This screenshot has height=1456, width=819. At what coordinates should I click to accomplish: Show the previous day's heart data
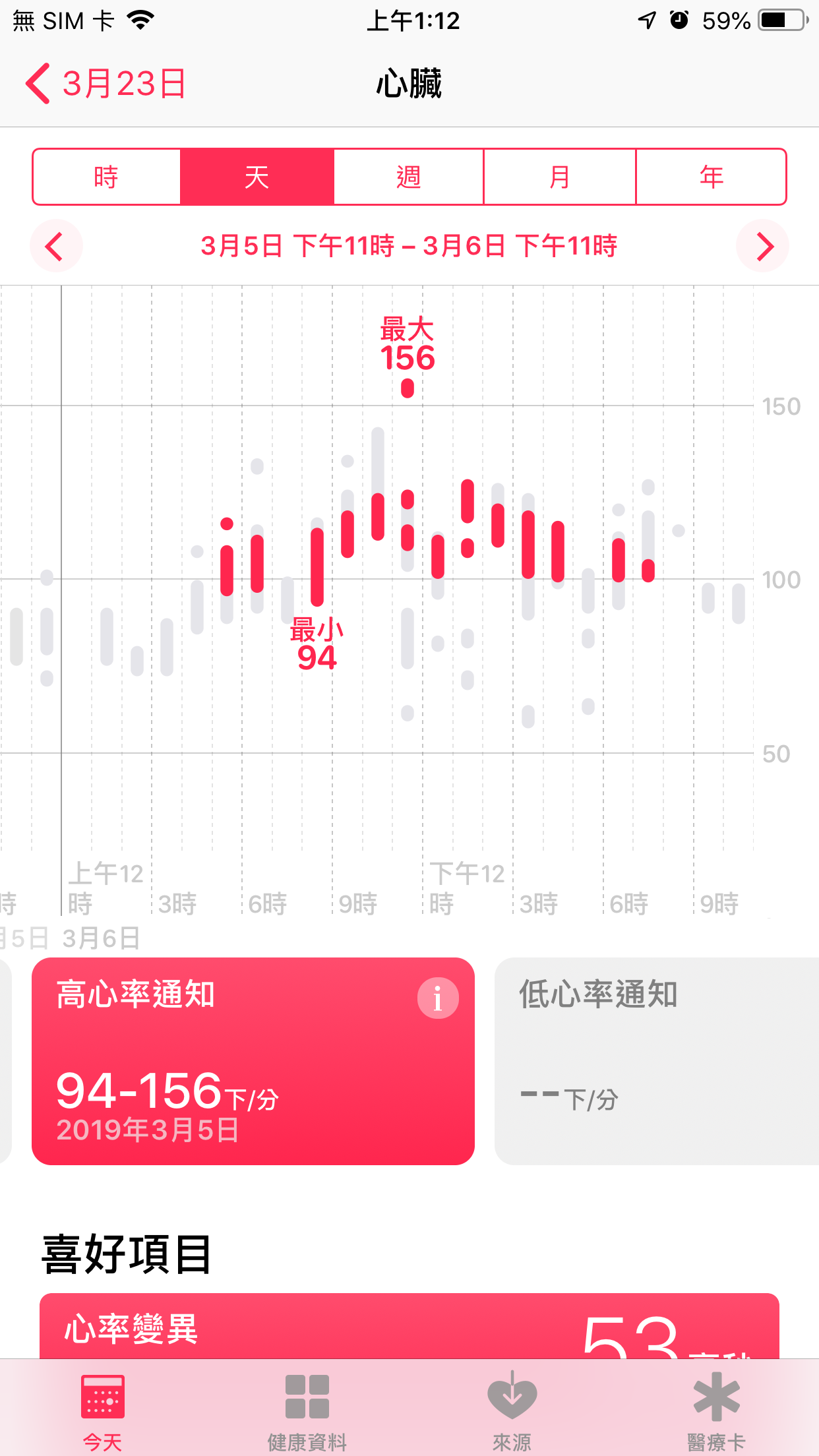55,247
